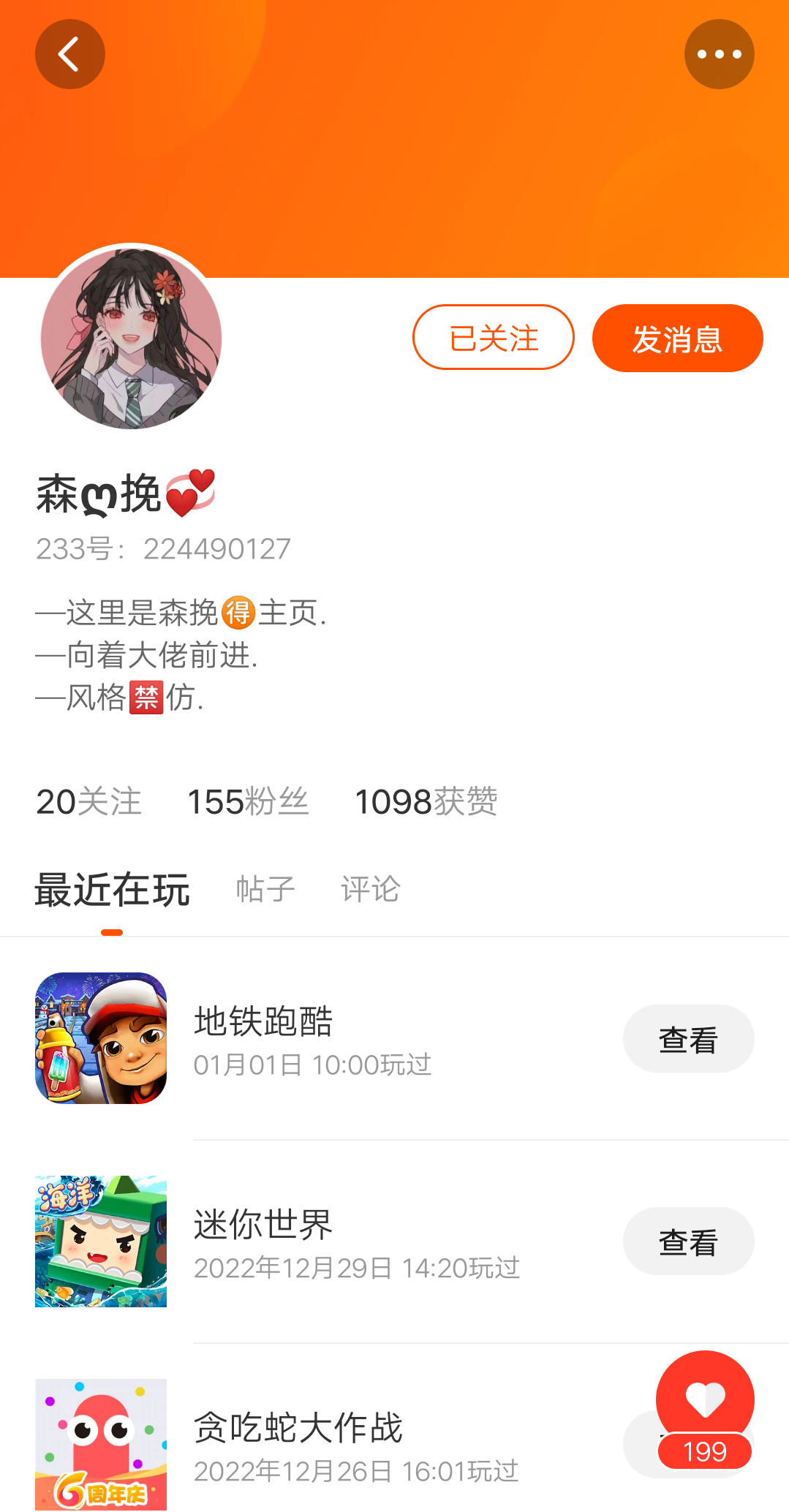This screenshot has height=1512, width=789.
Task: Switch to the 评论 tab
Action: [370, 889]
